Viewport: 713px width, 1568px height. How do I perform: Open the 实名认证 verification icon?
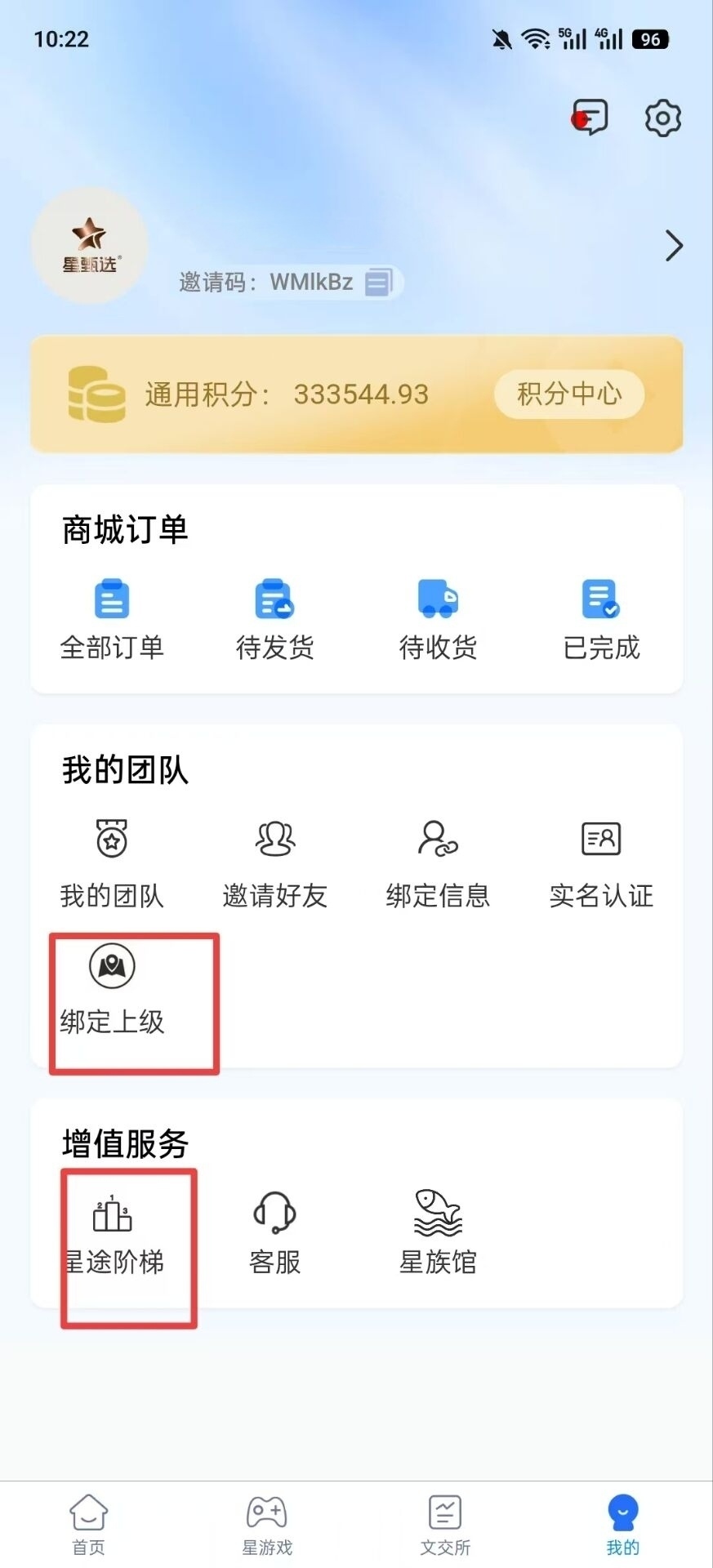(600, 839)
